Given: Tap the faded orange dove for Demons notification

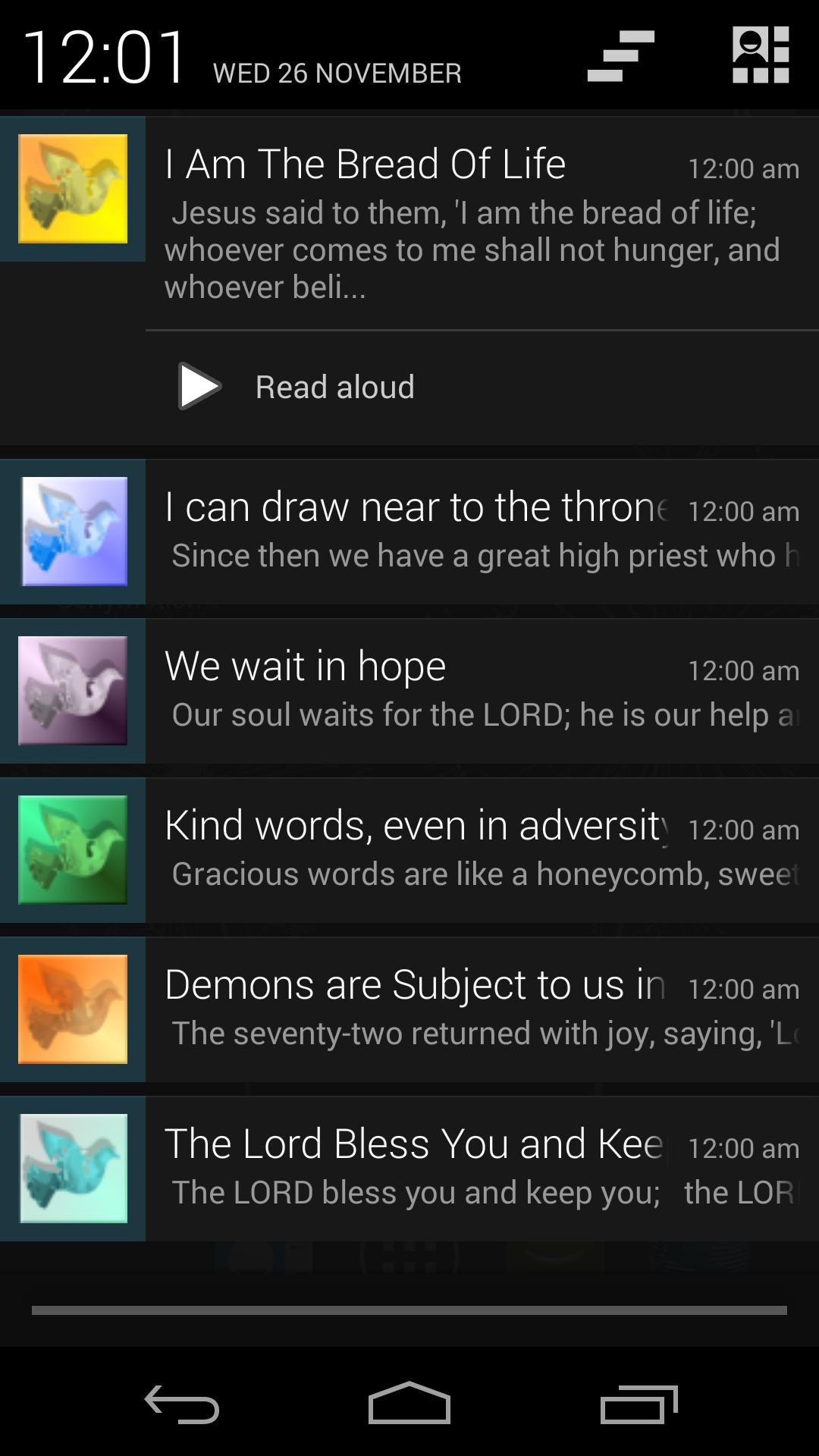Looking at the screenshot, I should point(73,1009).
